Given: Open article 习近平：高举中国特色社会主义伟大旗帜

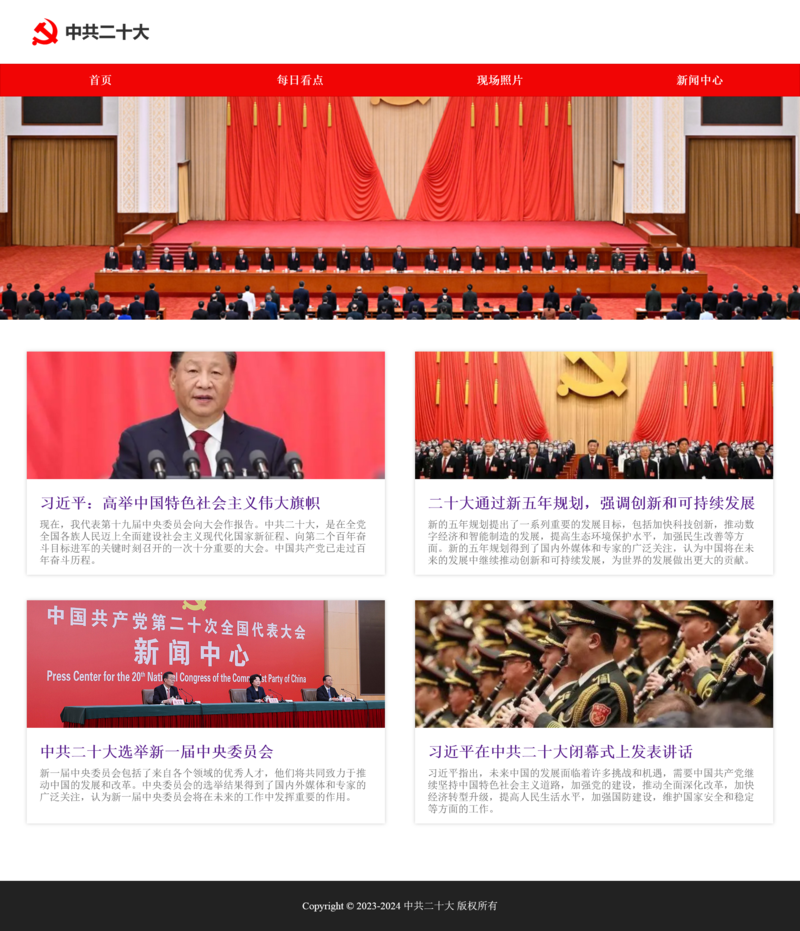Looking at the screenshot, I should coord(180,503).
